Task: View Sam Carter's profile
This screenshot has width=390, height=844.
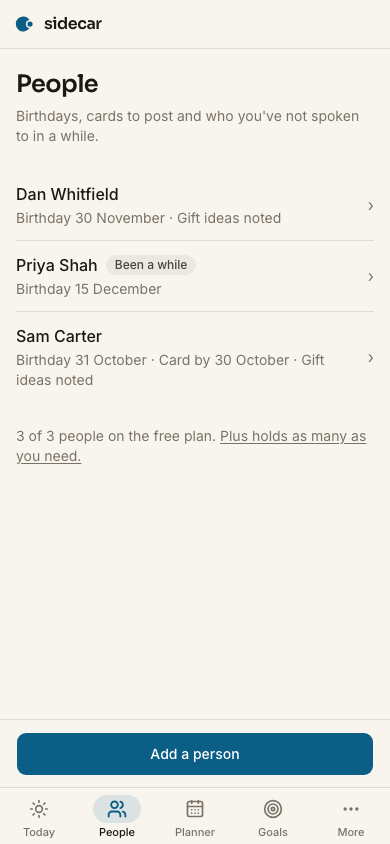Action: (195, 357)
